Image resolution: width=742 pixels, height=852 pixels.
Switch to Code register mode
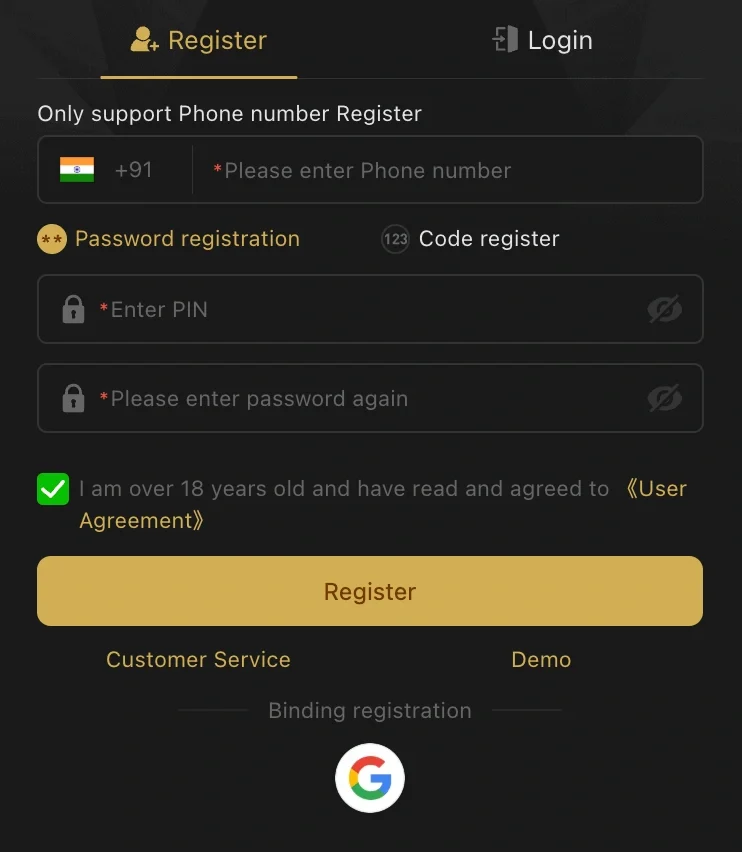(x=470, y=239)
